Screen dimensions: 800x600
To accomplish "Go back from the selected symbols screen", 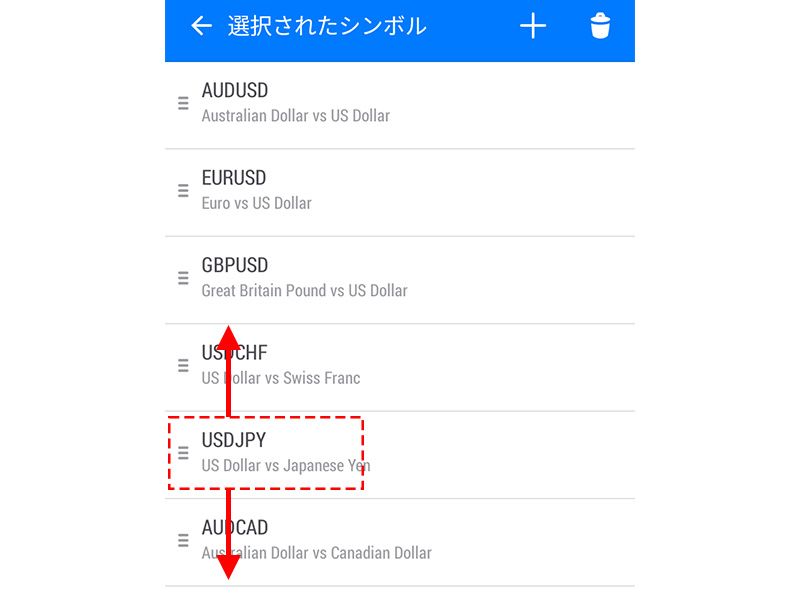I will click(x=202, y=27).
